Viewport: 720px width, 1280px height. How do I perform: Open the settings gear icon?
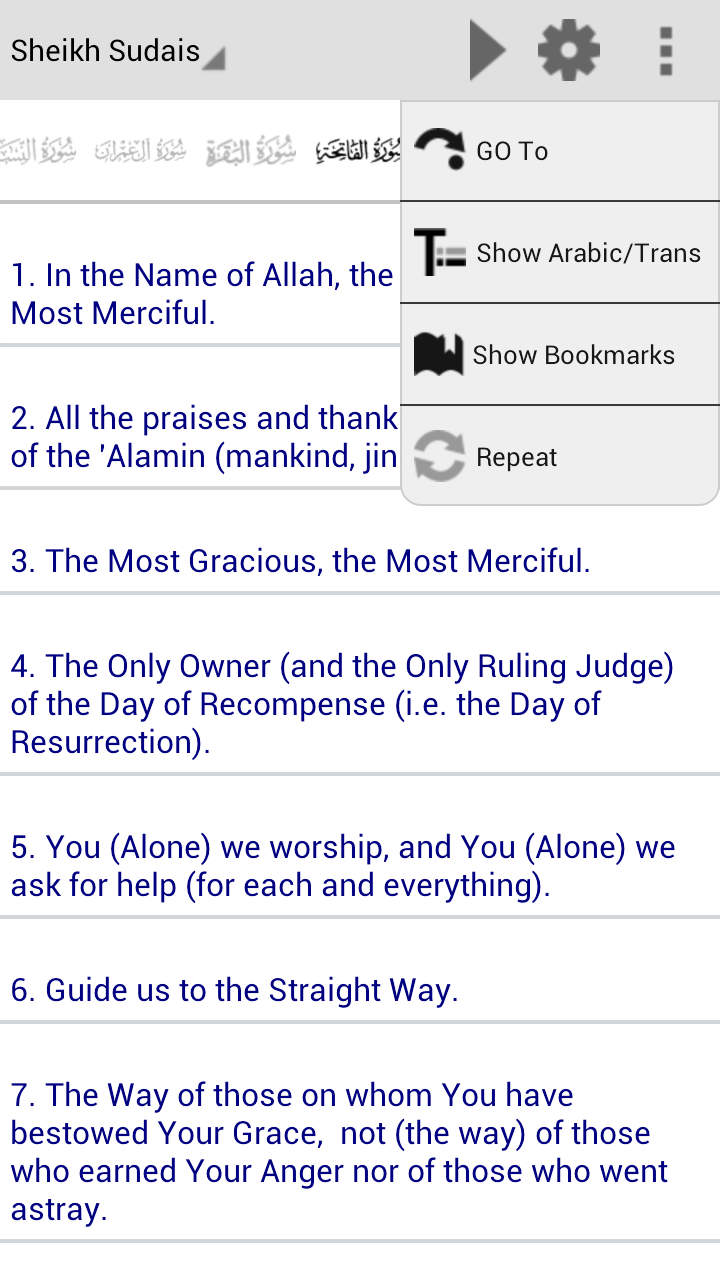click(568, 49)
